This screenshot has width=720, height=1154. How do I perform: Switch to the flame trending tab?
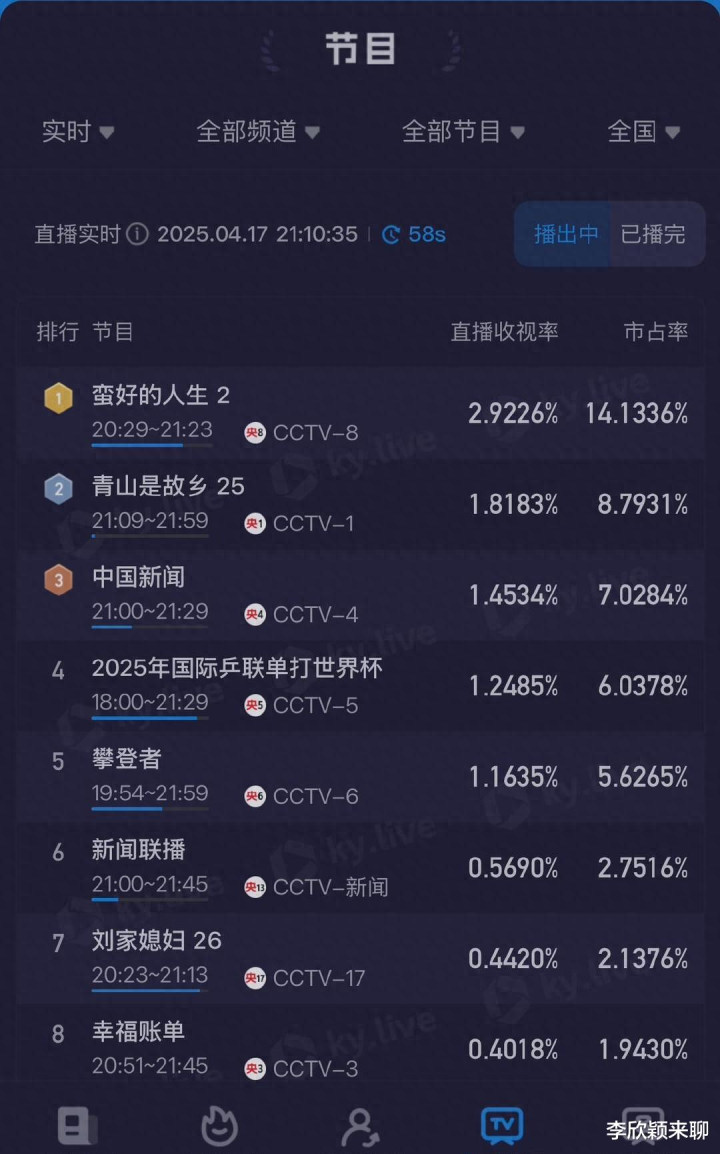click(219, 1126)
